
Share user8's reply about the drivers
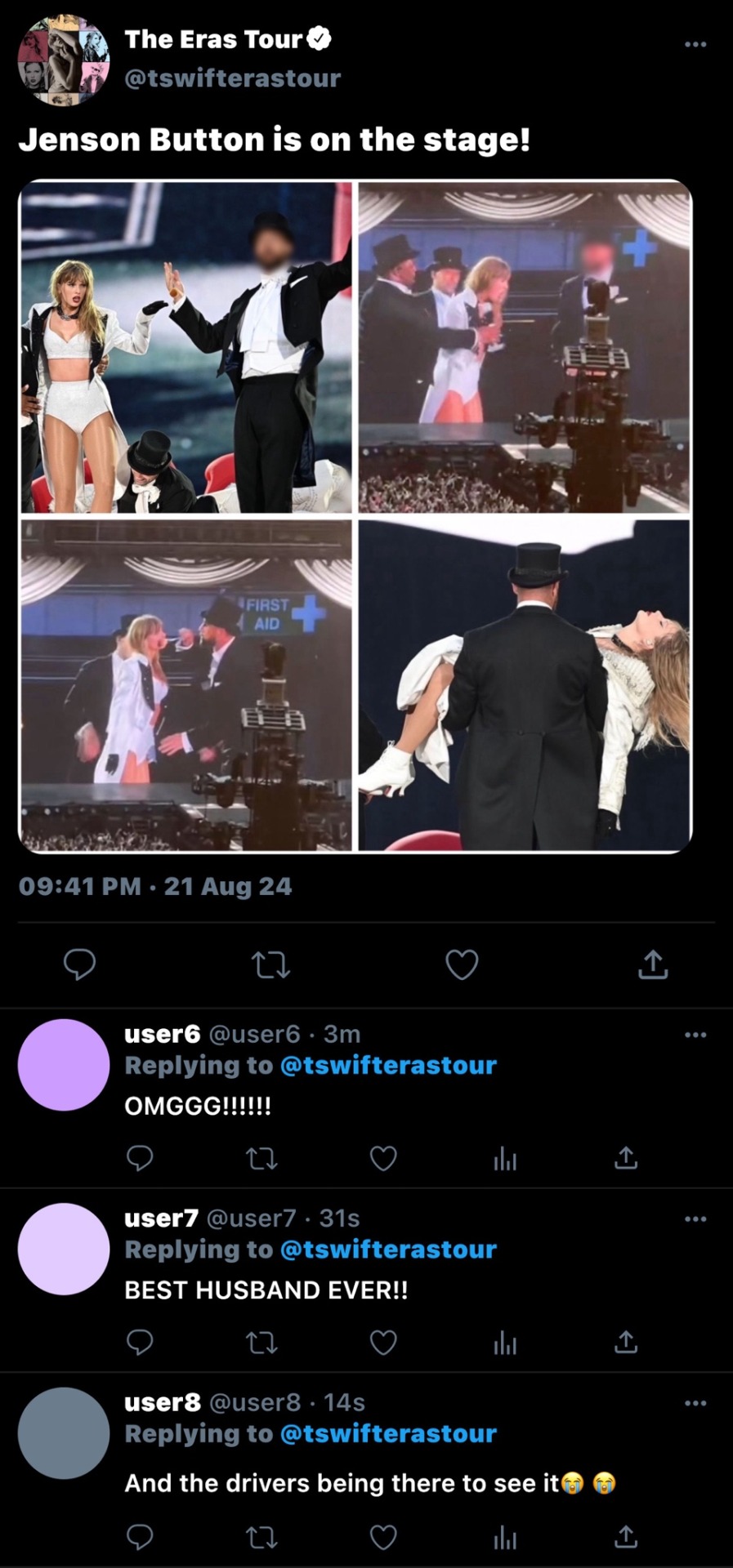pyautogui.click(x=625, y=1538)
